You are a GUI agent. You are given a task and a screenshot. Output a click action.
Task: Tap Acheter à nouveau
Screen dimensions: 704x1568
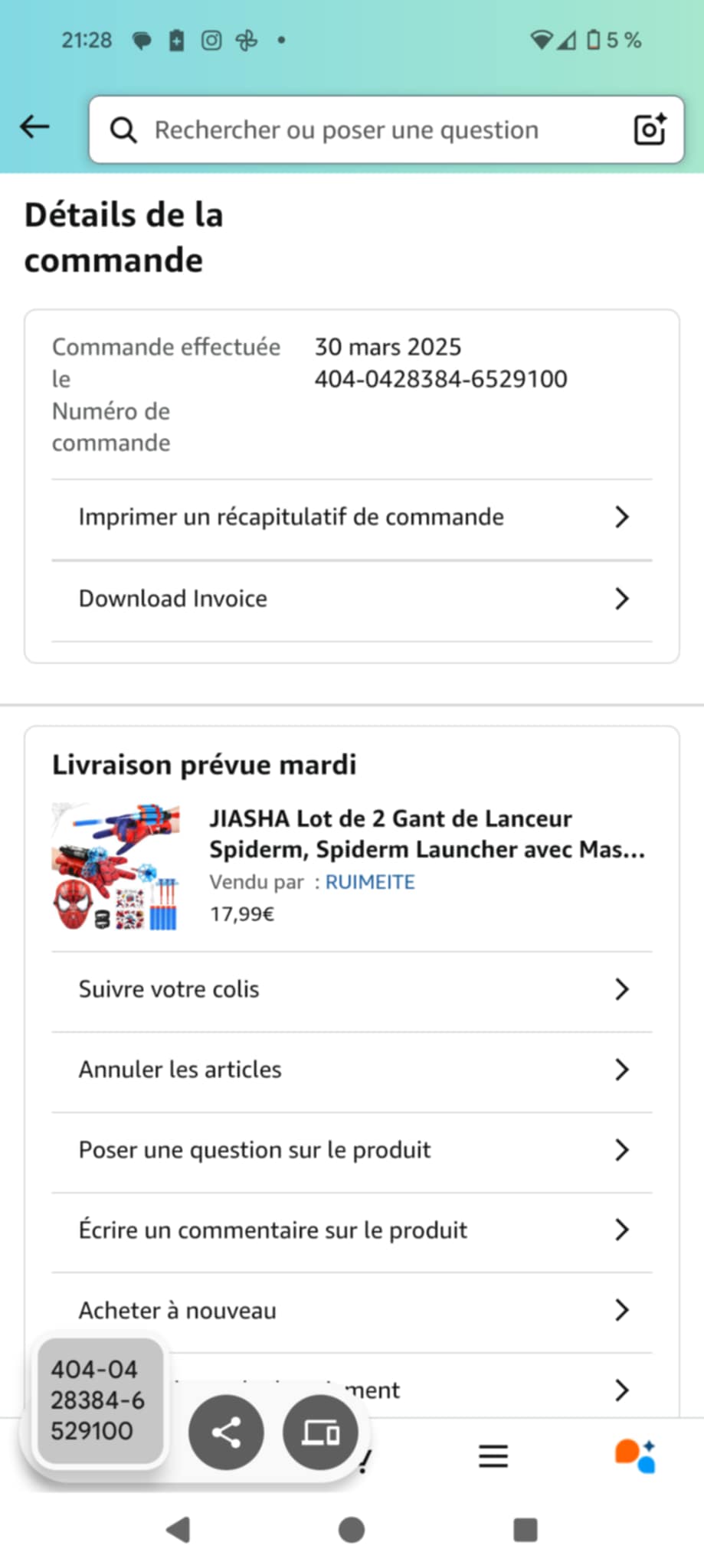coord(352,1311)
